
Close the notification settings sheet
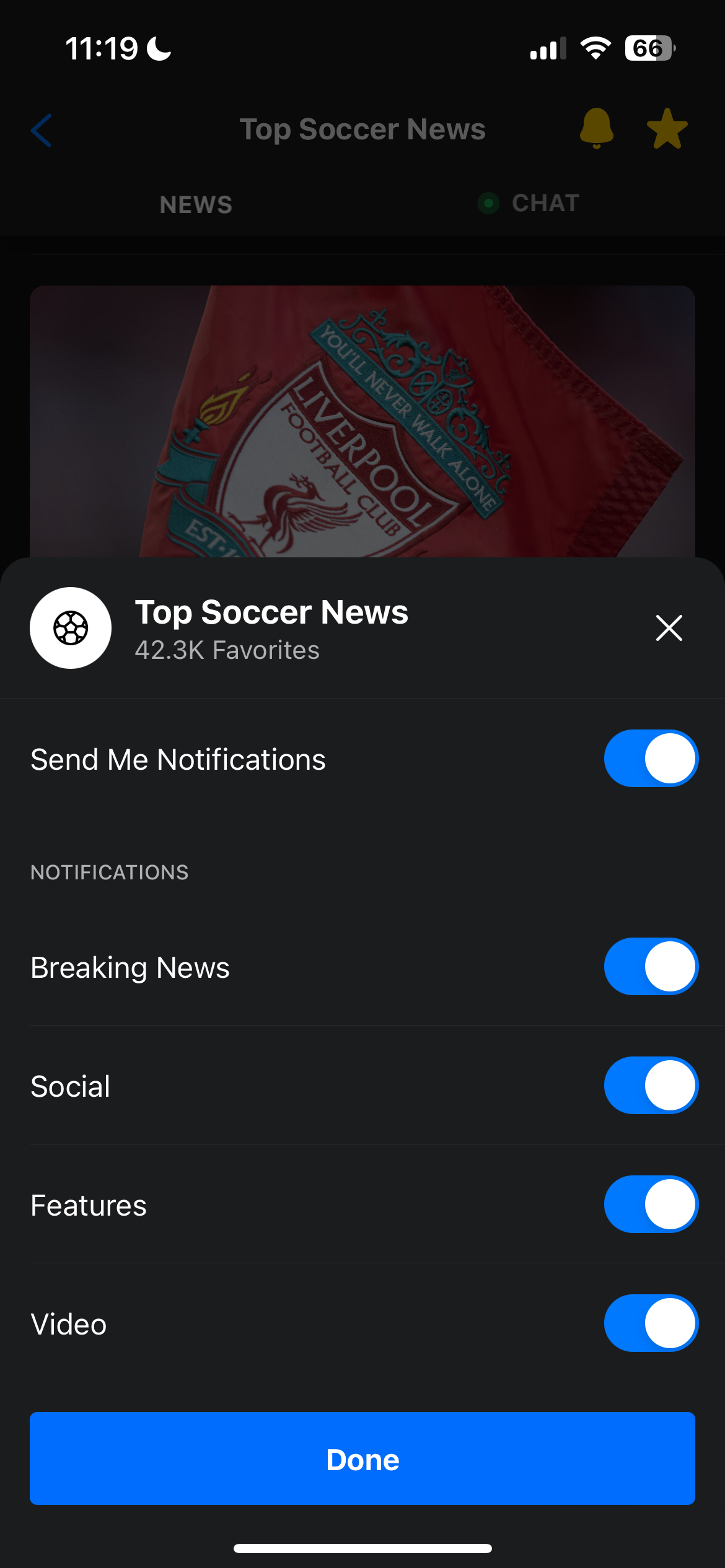point(669,628)
